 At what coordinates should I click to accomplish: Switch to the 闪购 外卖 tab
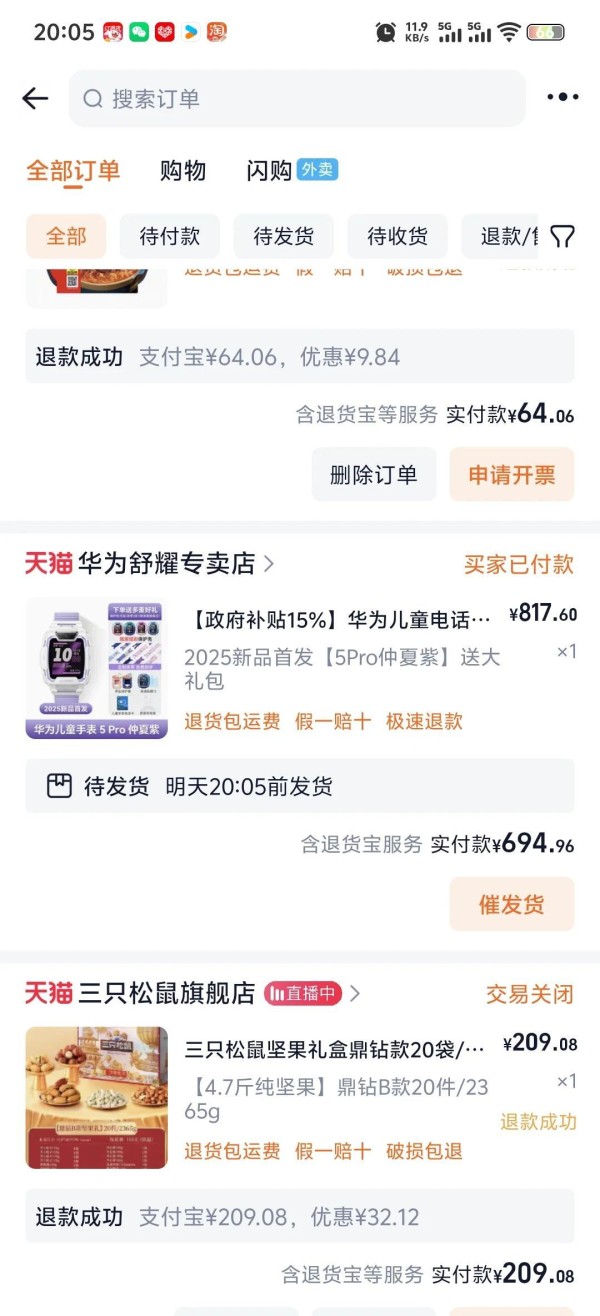[291, 171]
